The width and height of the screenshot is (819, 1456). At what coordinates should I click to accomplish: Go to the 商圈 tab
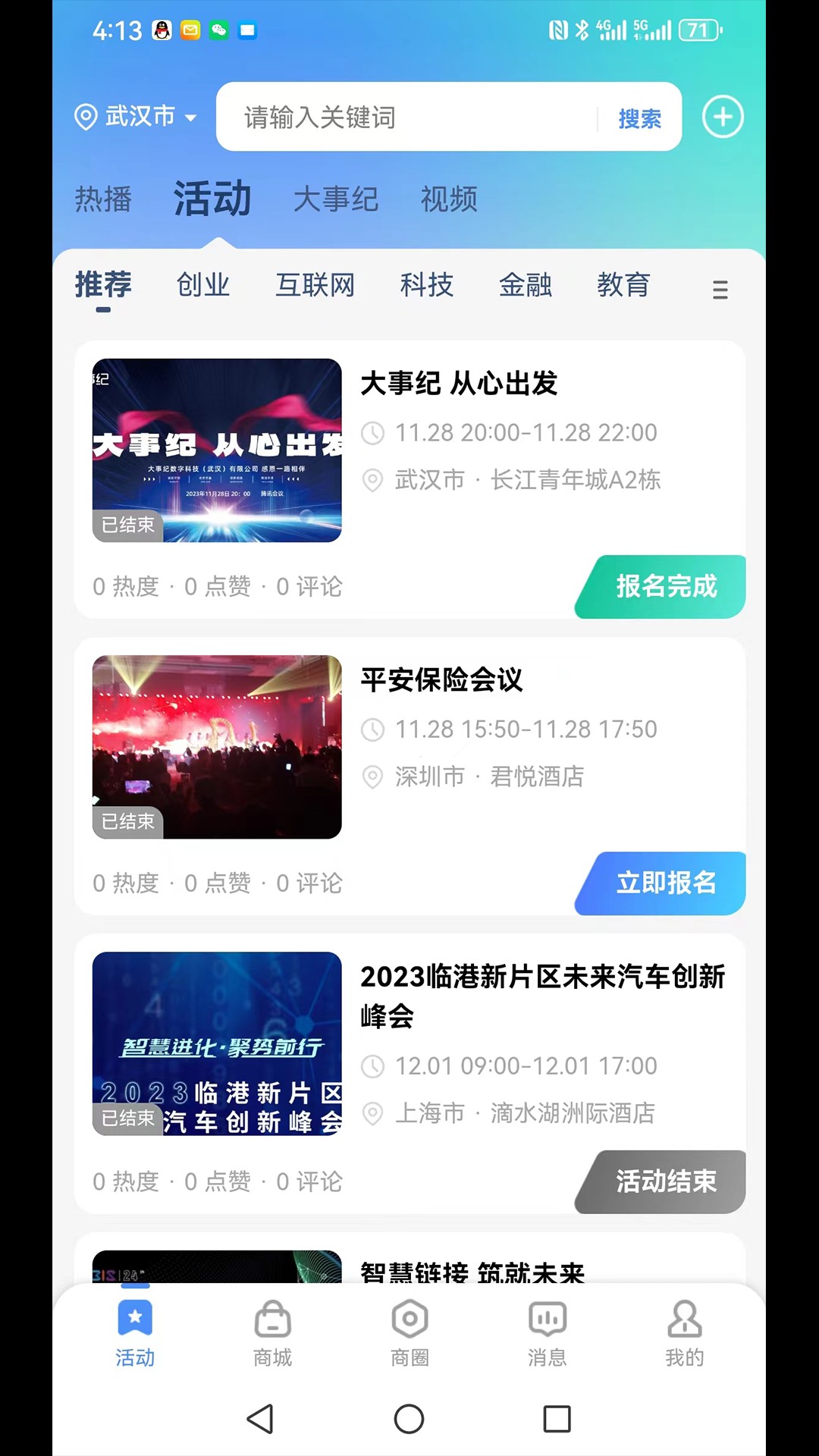[x=409, y=1335]
